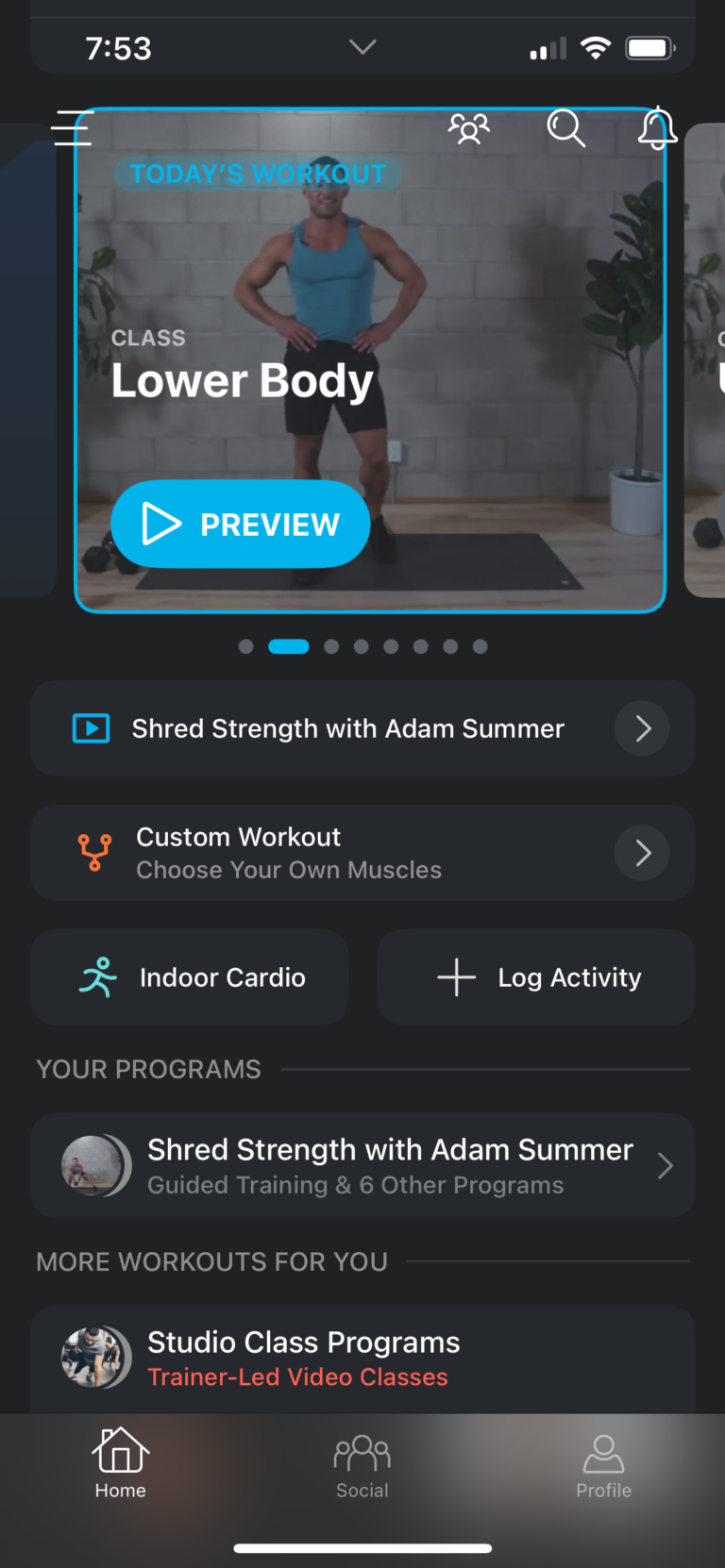Image resolution: width=725 pixels, height=1568 pixels.
Task: Open the hamburger navigation menu
Action: tap(73, 129)
